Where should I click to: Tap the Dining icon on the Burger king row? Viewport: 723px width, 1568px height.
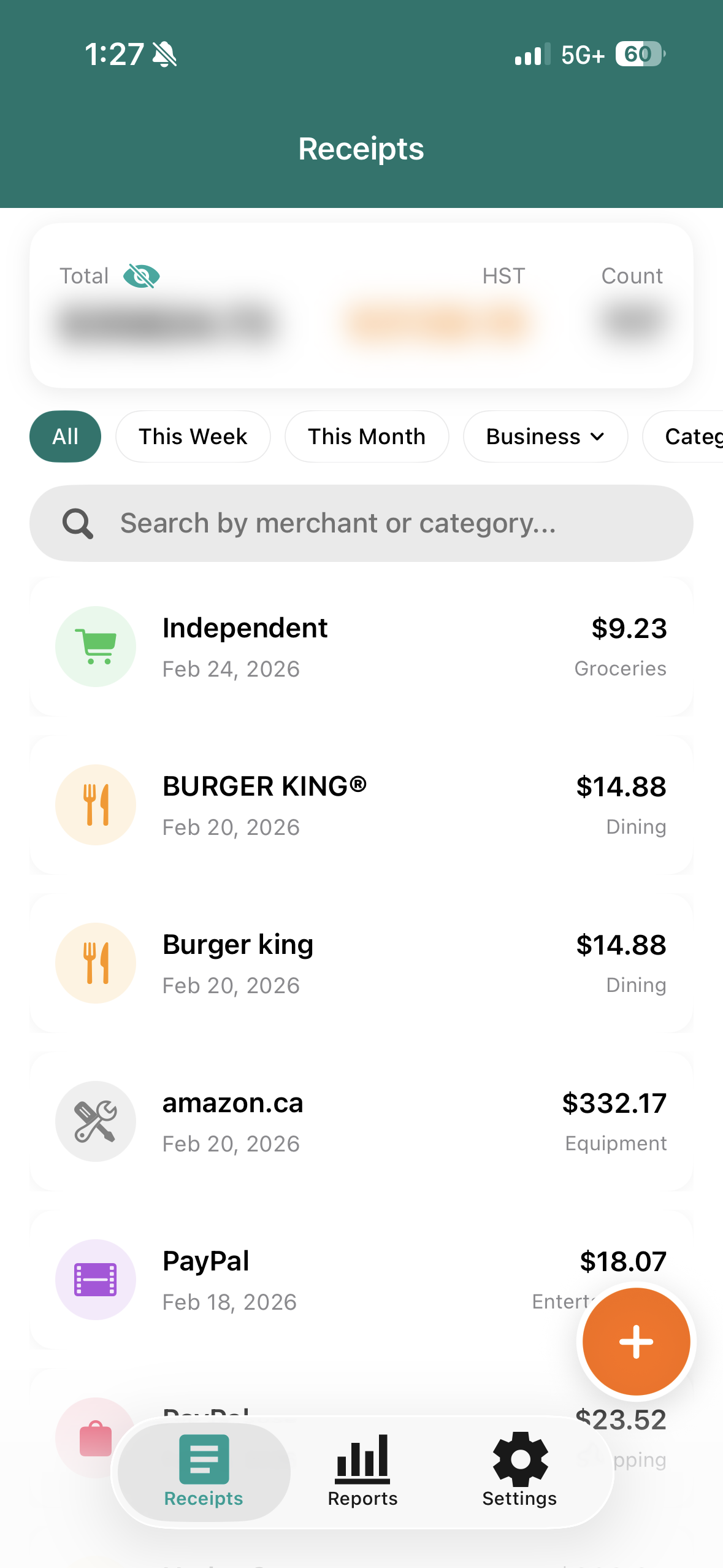[95, 963]
